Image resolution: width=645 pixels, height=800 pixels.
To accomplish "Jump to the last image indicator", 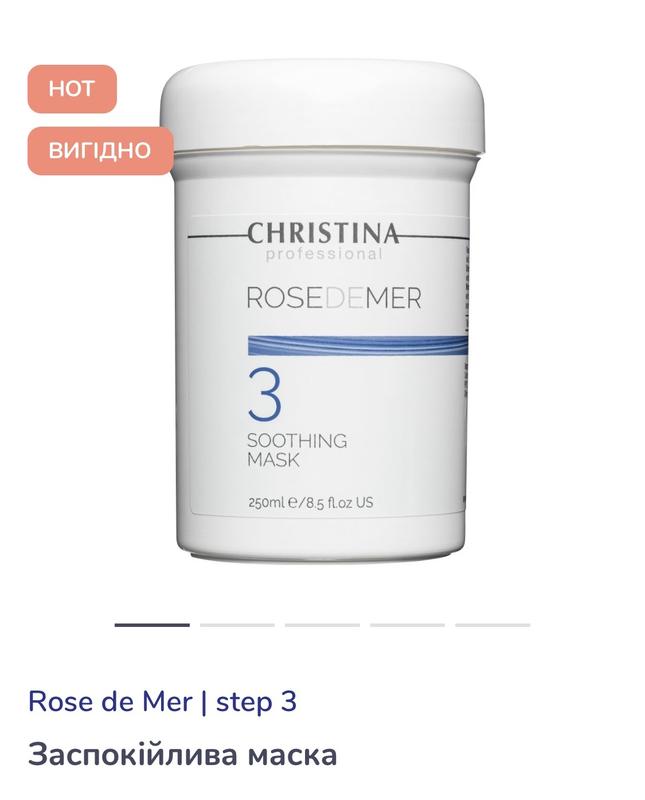I will pos(492,625).
